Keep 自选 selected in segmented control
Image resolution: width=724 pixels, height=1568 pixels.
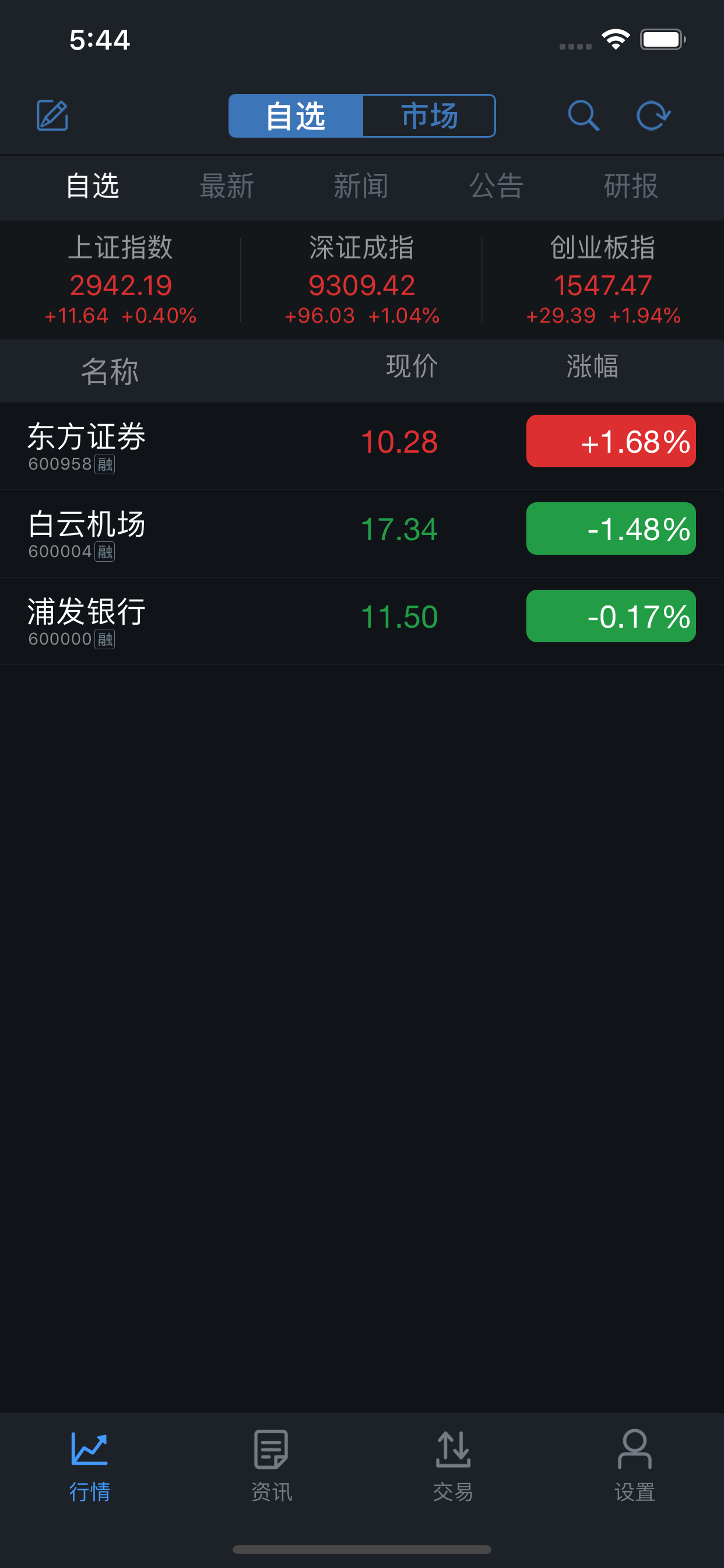[295, 116]
